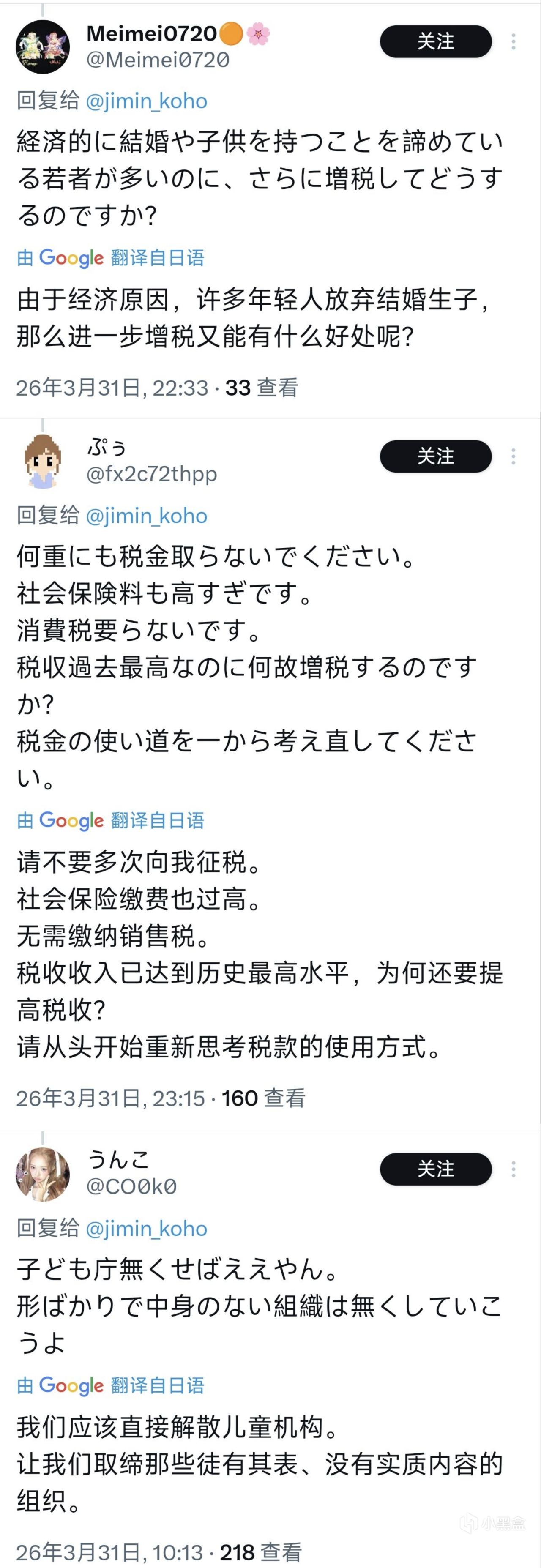Follow the @CO0k0 account

(x=435, y=1168)
